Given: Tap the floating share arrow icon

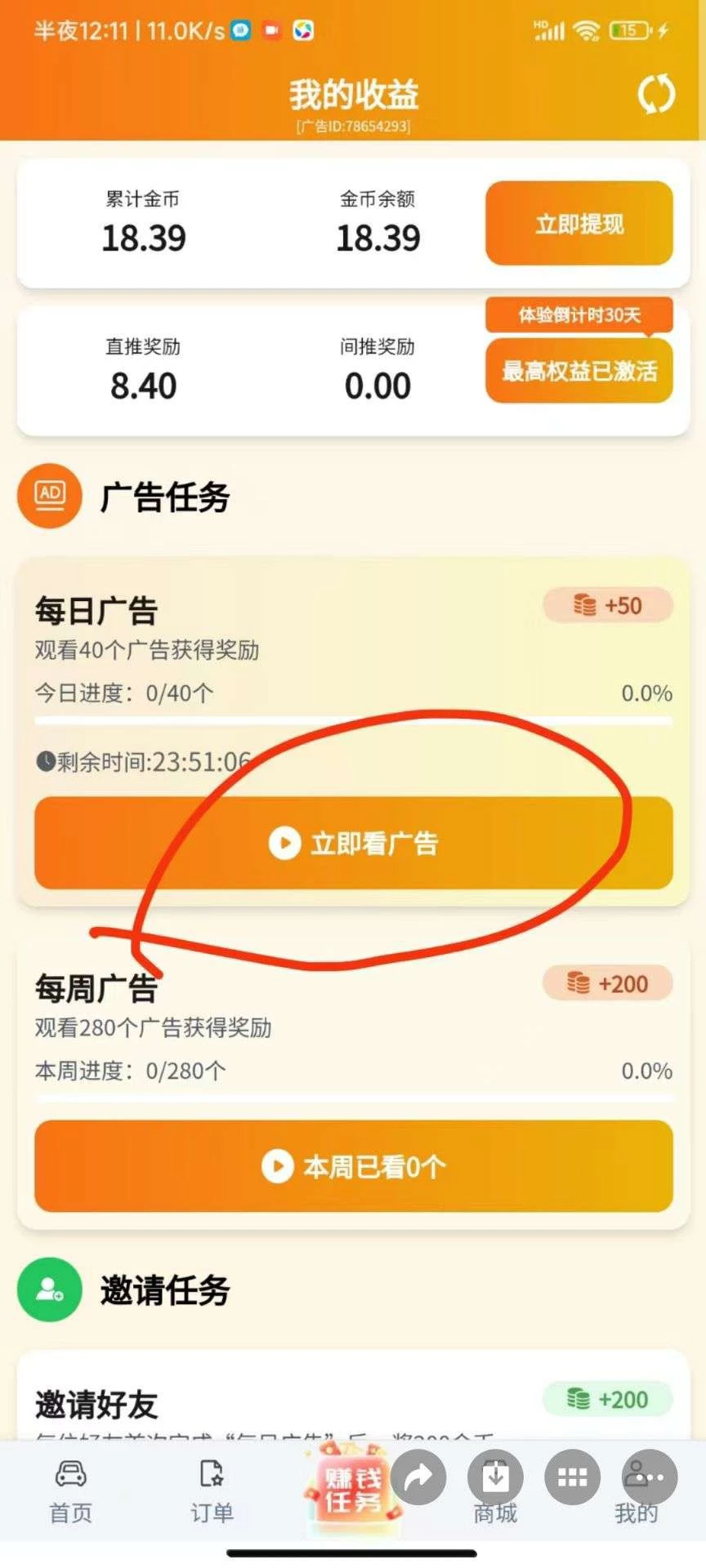Looking at the screenshot, I should point(419,1476).
